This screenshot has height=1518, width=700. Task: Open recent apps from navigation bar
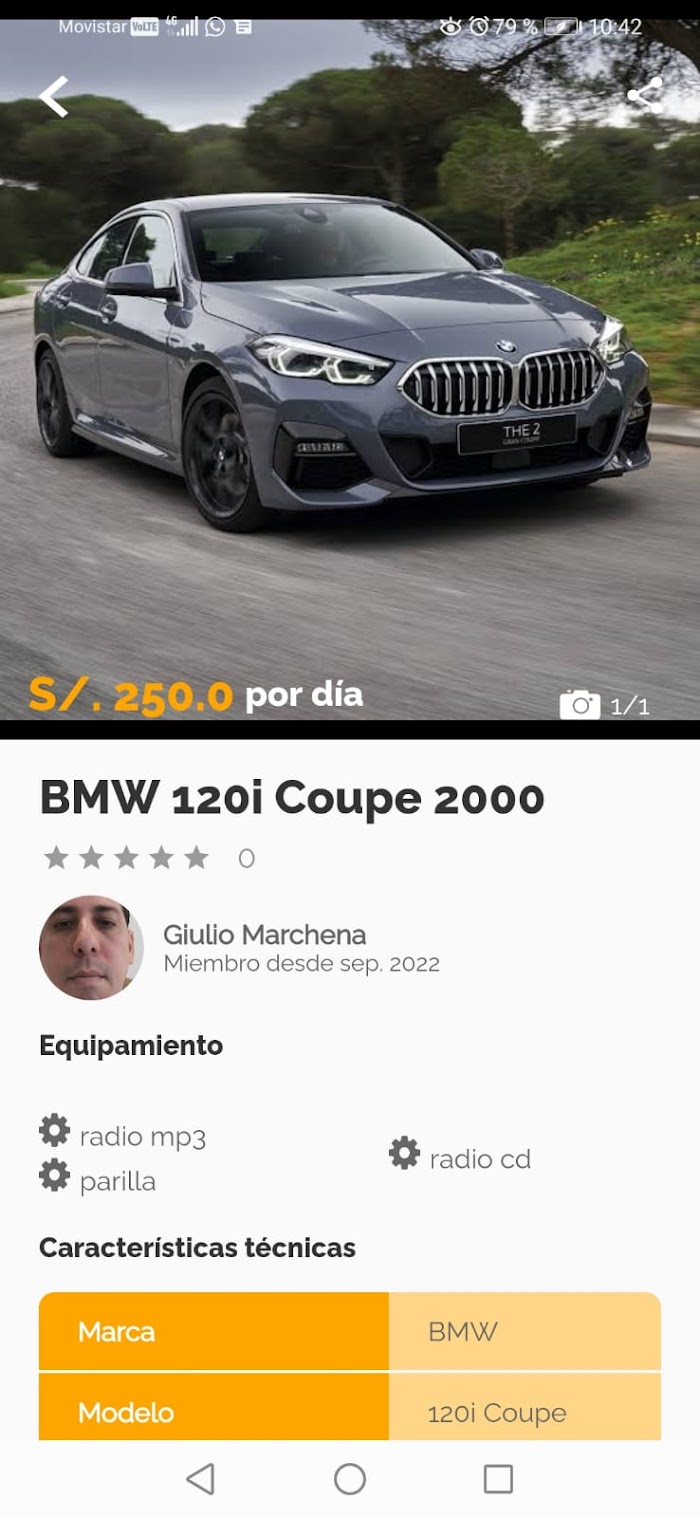[x=498, y=1479]
